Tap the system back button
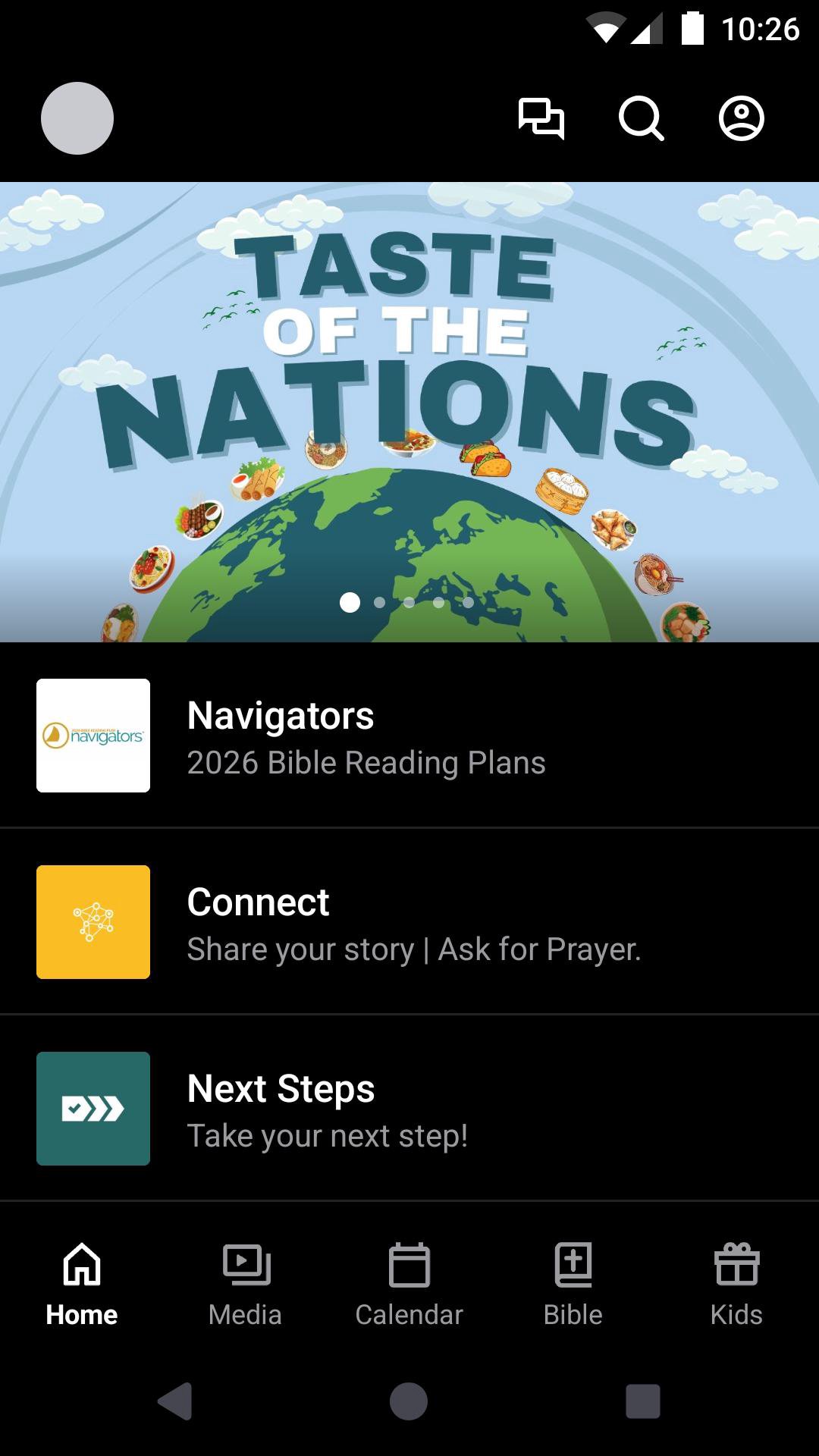 pyautogui.click(x=175, y=1401)
